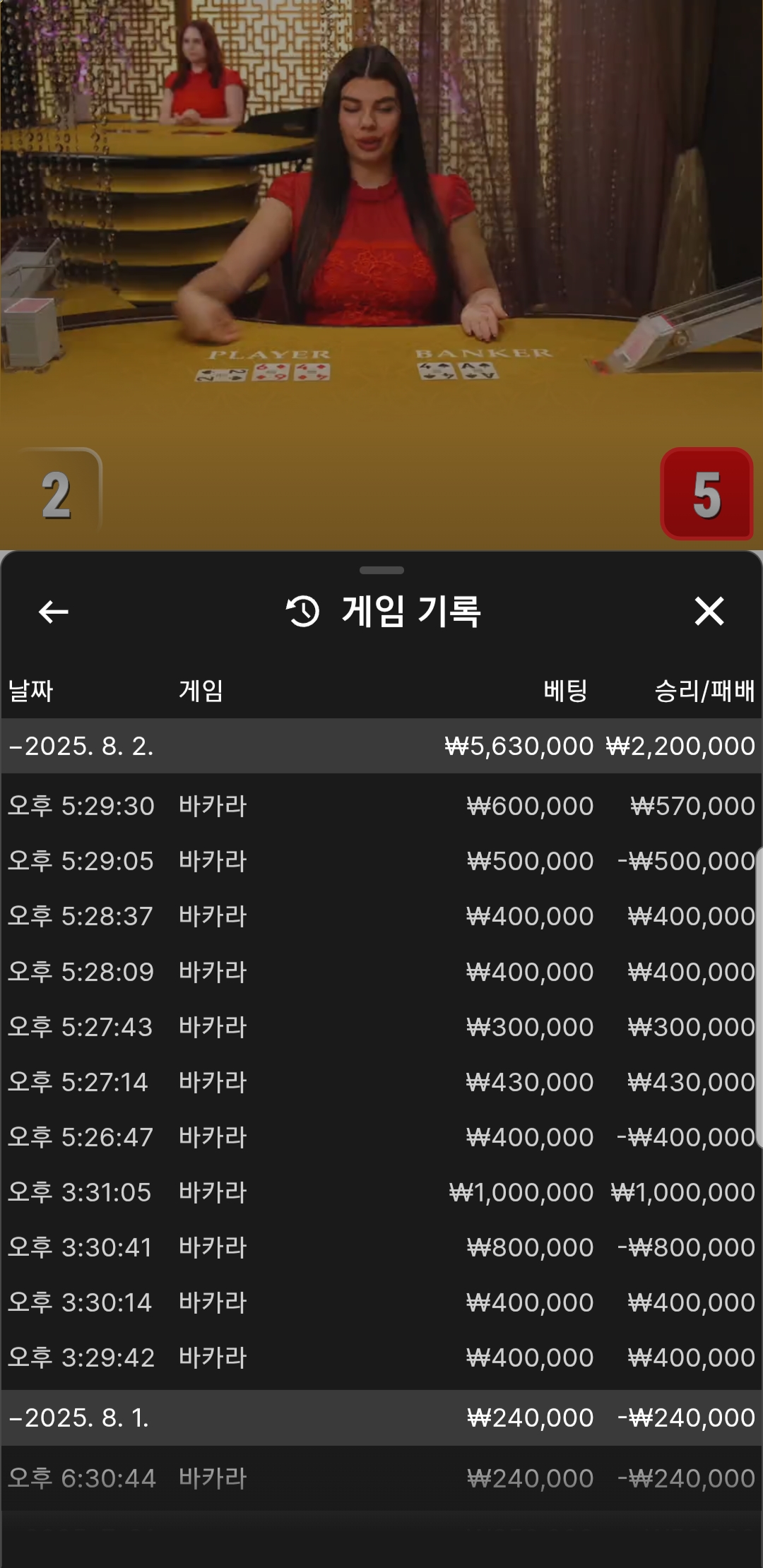This screenshot has height=1568, width=763.
Task: Open the 오후 3:31:05 ₩1,000,000 record
Action: pyautogui.click(x=381, y=1192)
